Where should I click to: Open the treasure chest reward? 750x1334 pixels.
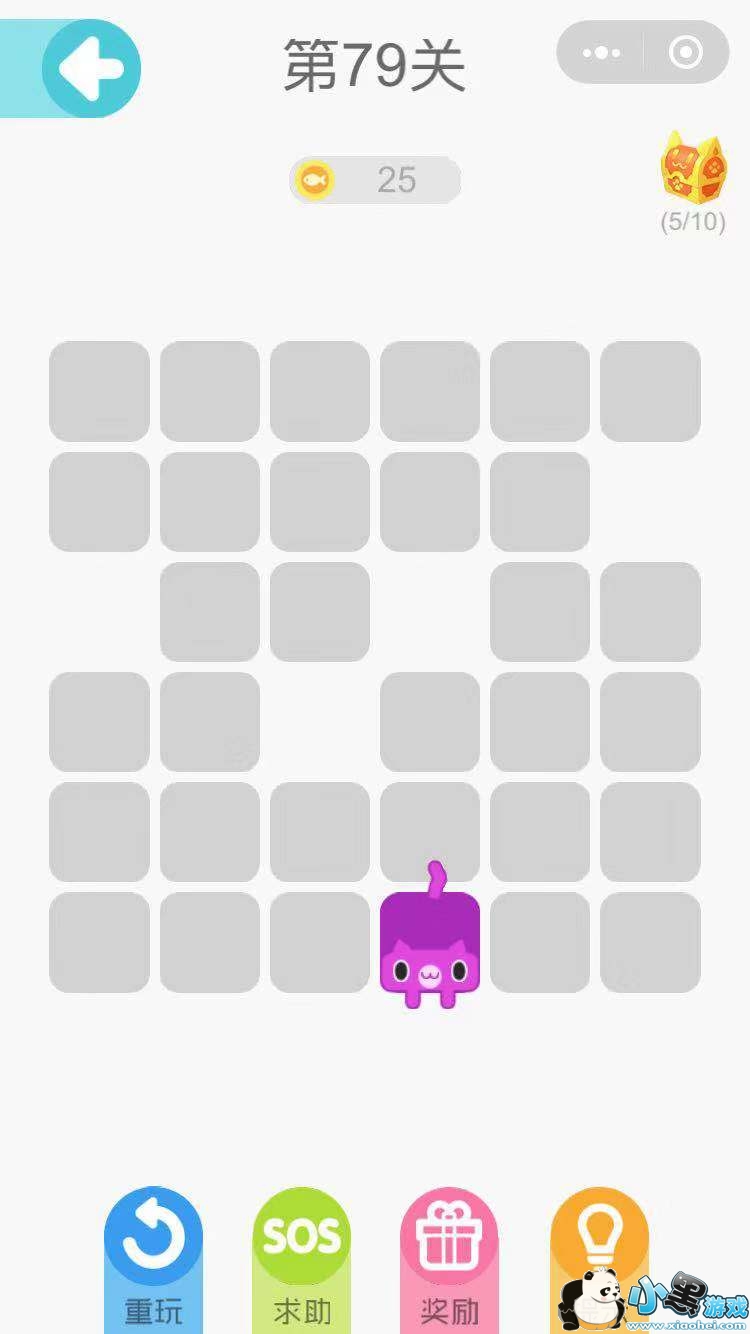(x=692, y=170)
